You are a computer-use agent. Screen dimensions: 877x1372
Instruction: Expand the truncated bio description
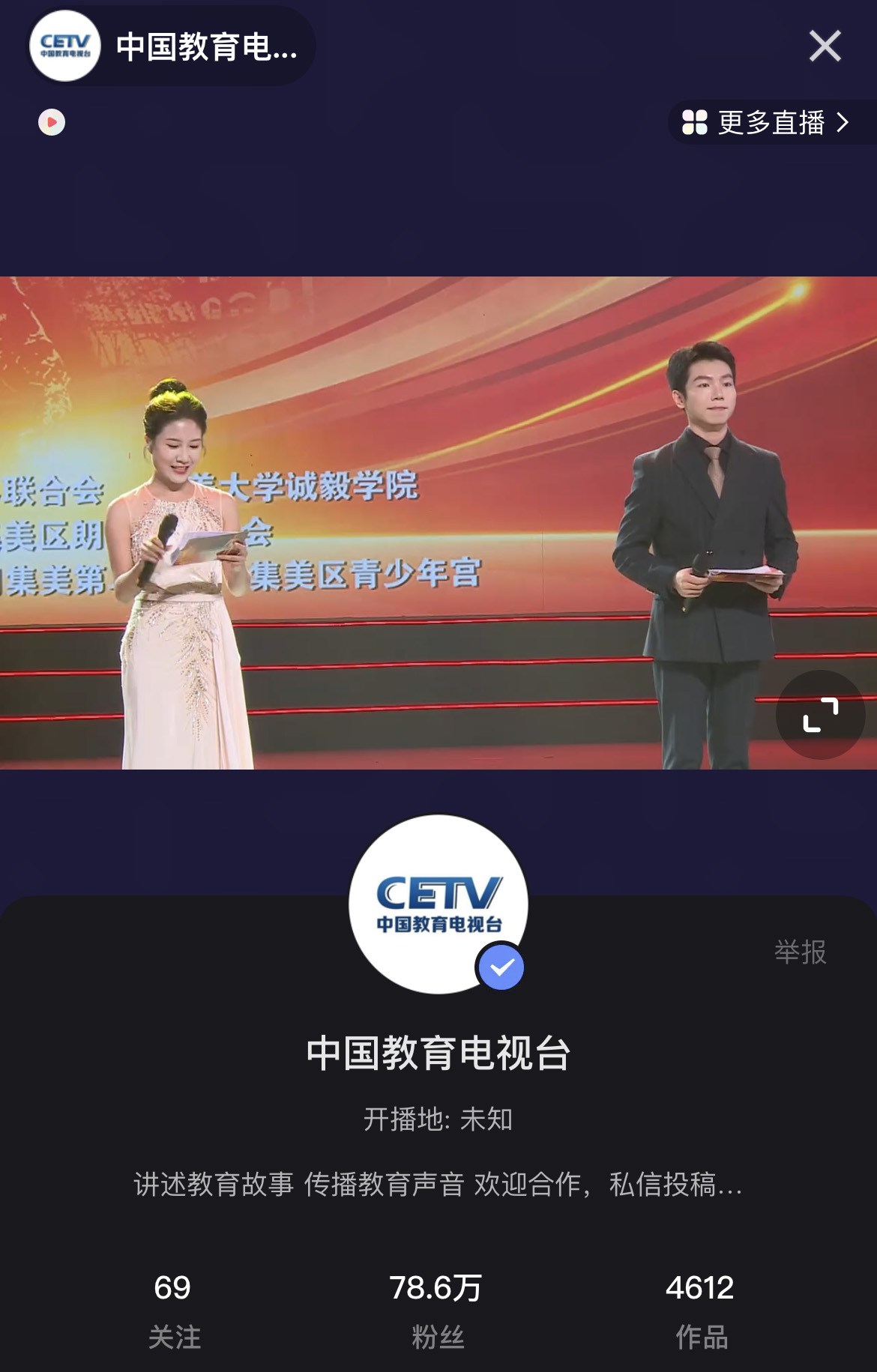[x=438, y=1185]
